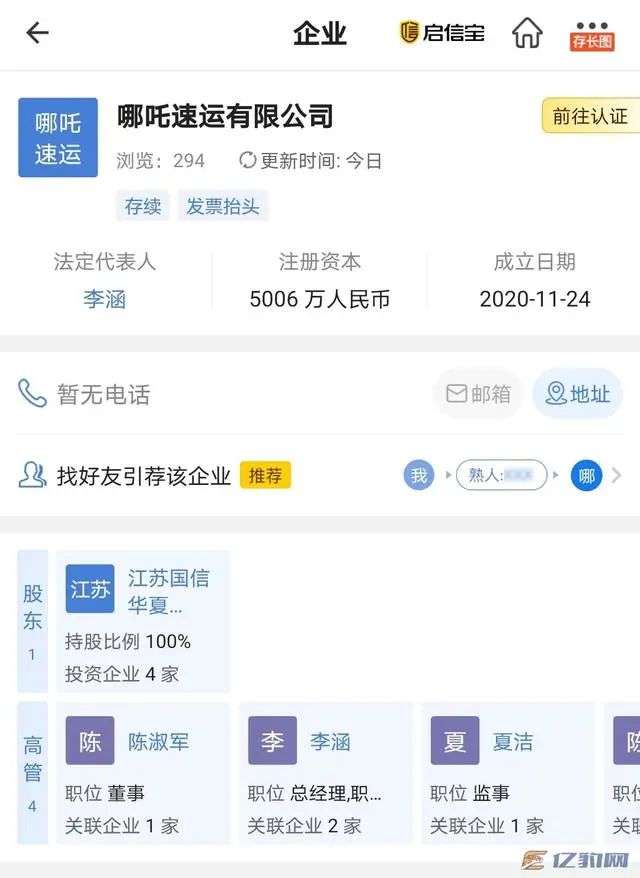Open the home icon in the top bar
Screen dimensions: 640x878
[527, 33]
